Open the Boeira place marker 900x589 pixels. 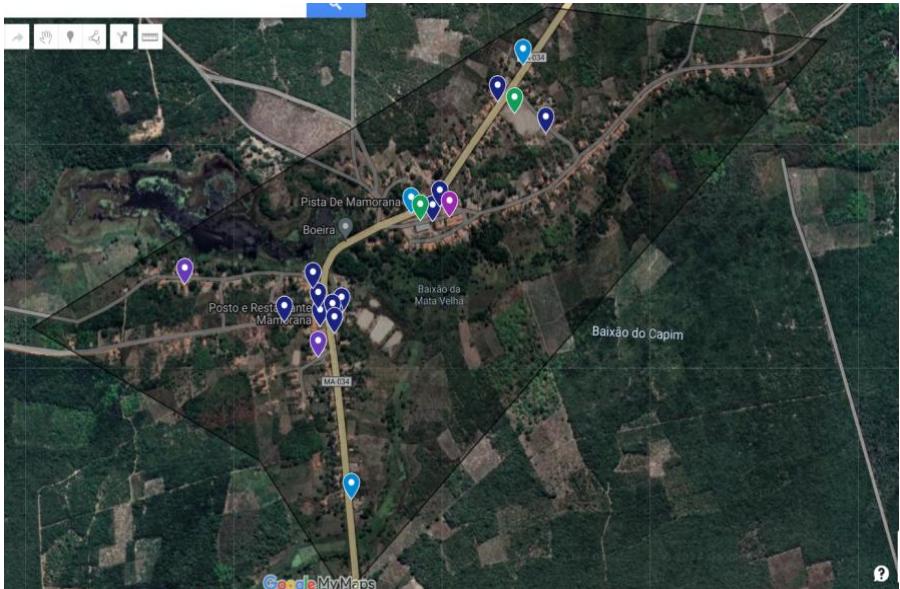click(x=345, y=227)
